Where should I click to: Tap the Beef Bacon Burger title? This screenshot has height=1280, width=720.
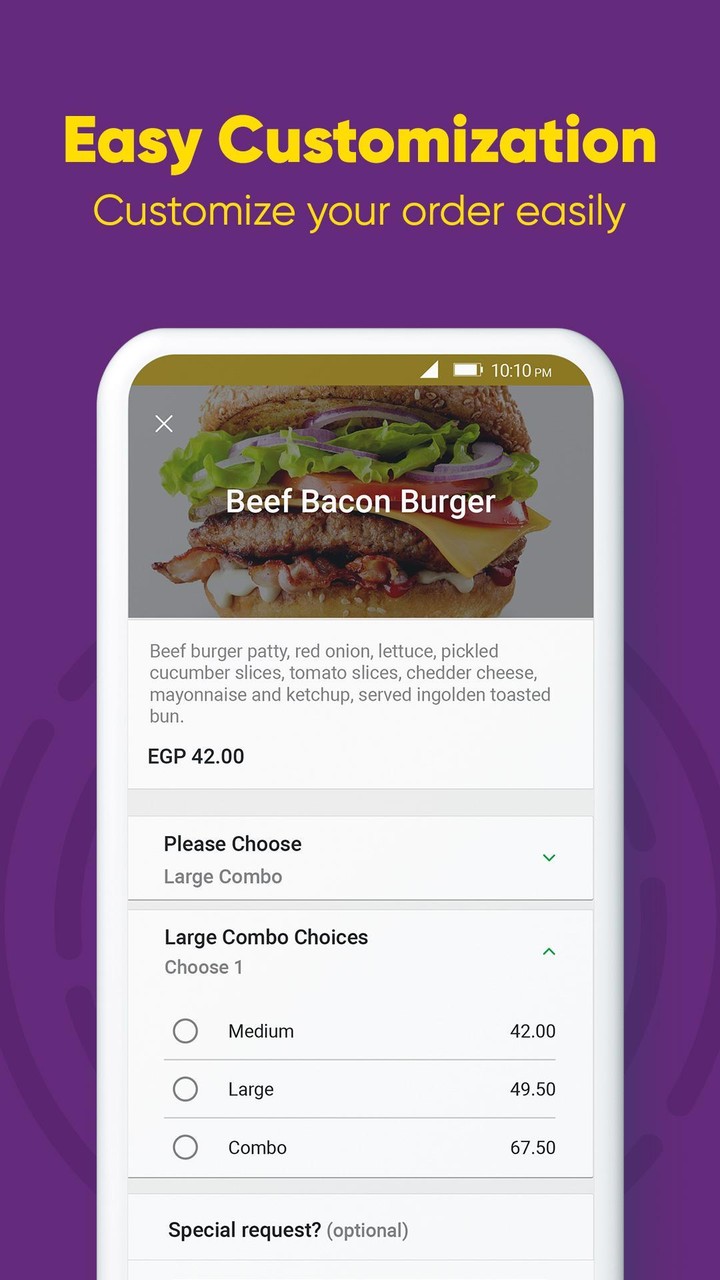click(x=360, y=500)
